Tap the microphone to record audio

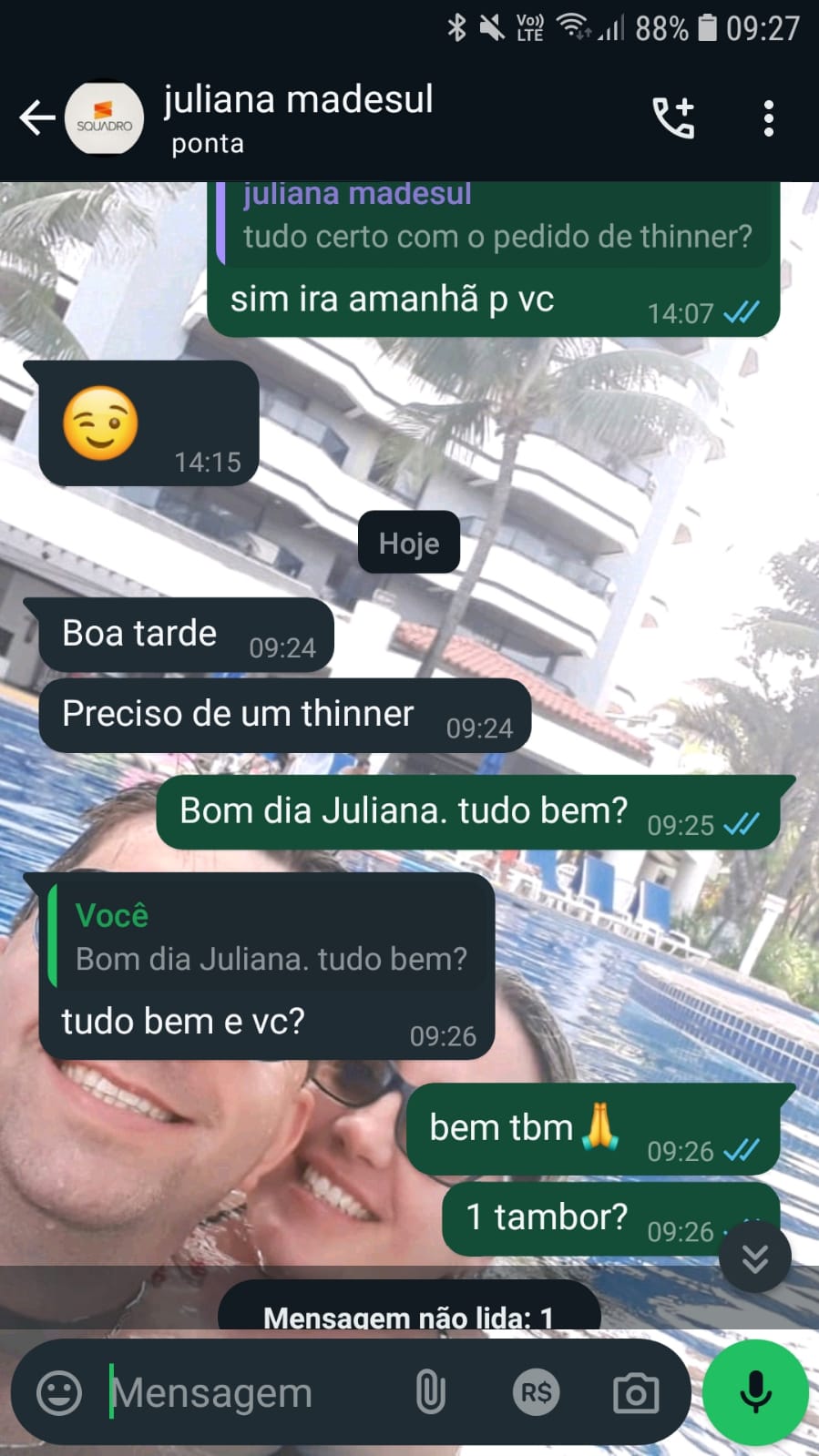click(x=755, y=1392)
